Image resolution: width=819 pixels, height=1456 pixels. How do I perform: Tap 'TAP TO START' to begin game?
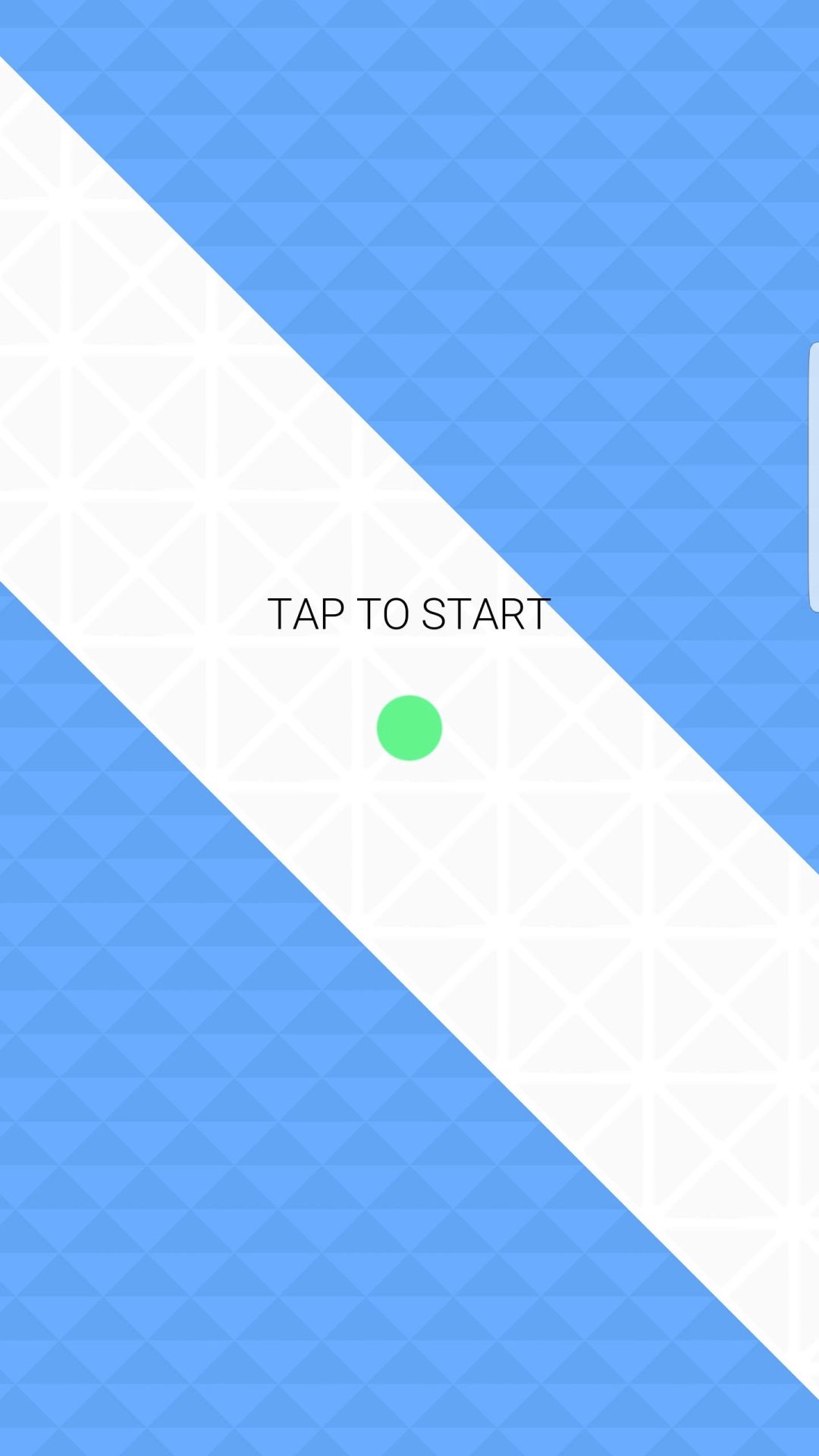pos(409,614)
